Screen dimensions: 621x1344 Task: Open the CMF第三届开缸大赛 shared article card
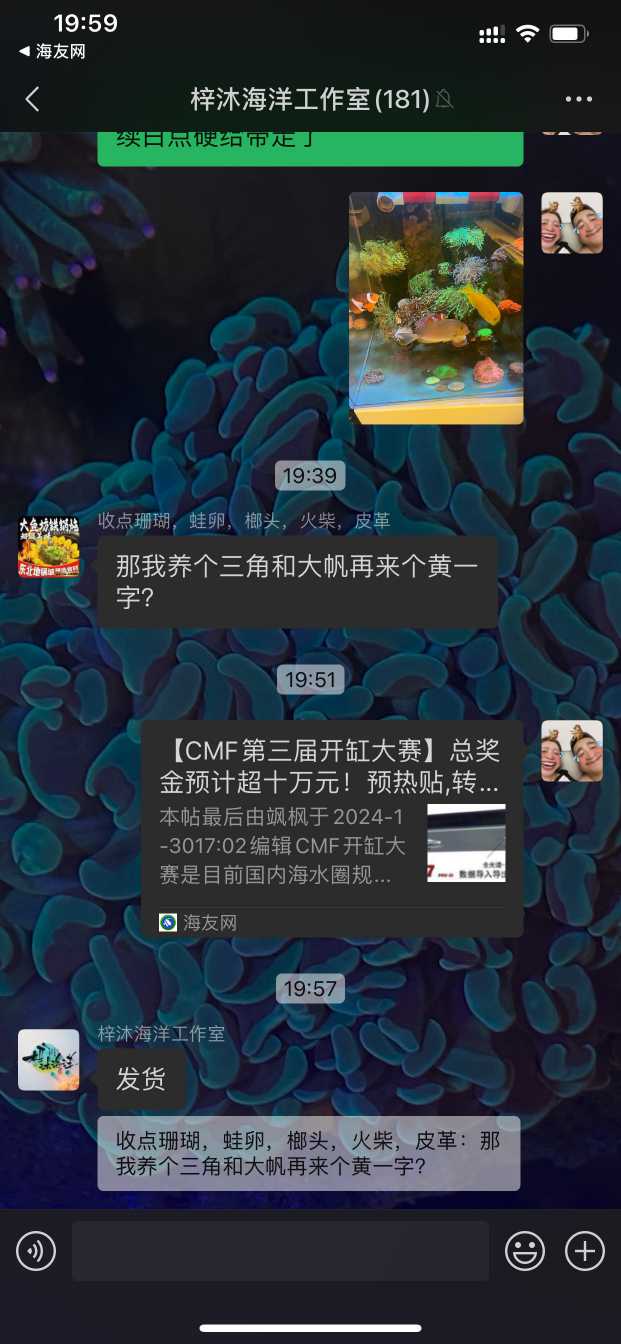pos(332,827)
